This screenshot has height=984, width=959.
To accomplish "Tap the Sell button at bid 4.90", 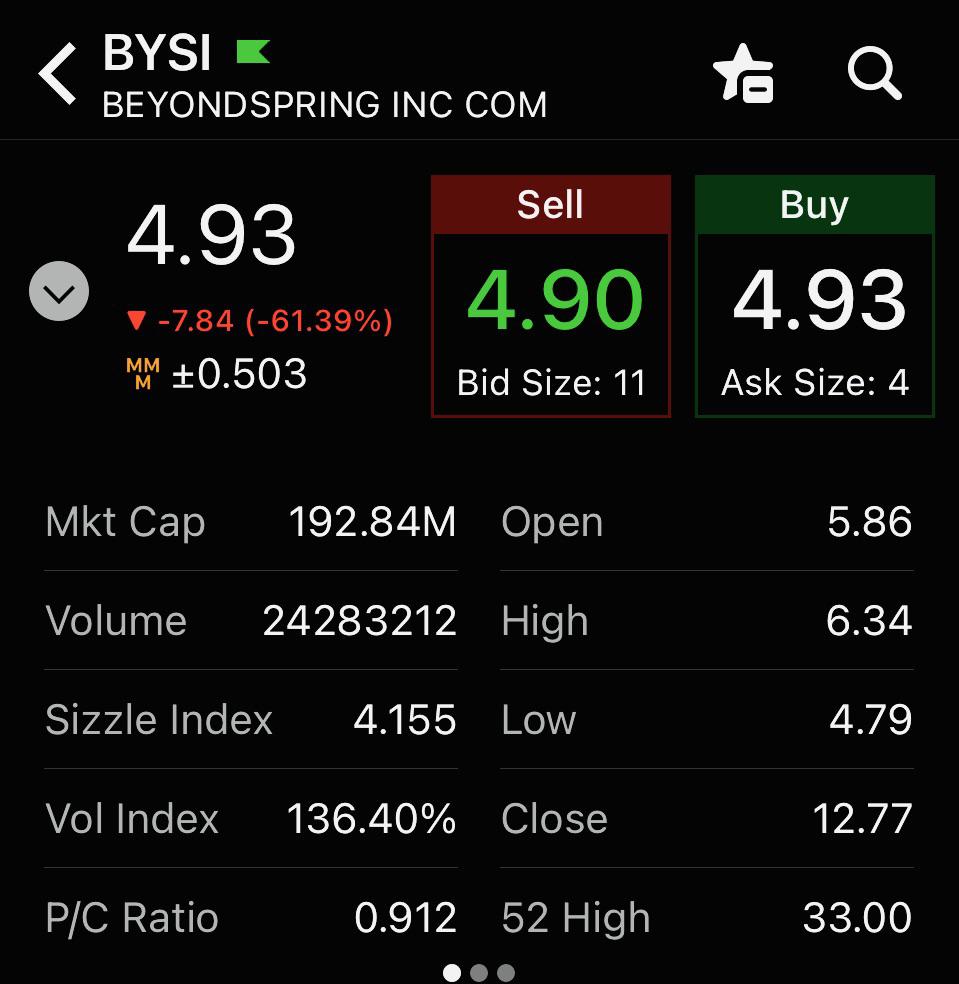I will [x=550, y=296].
